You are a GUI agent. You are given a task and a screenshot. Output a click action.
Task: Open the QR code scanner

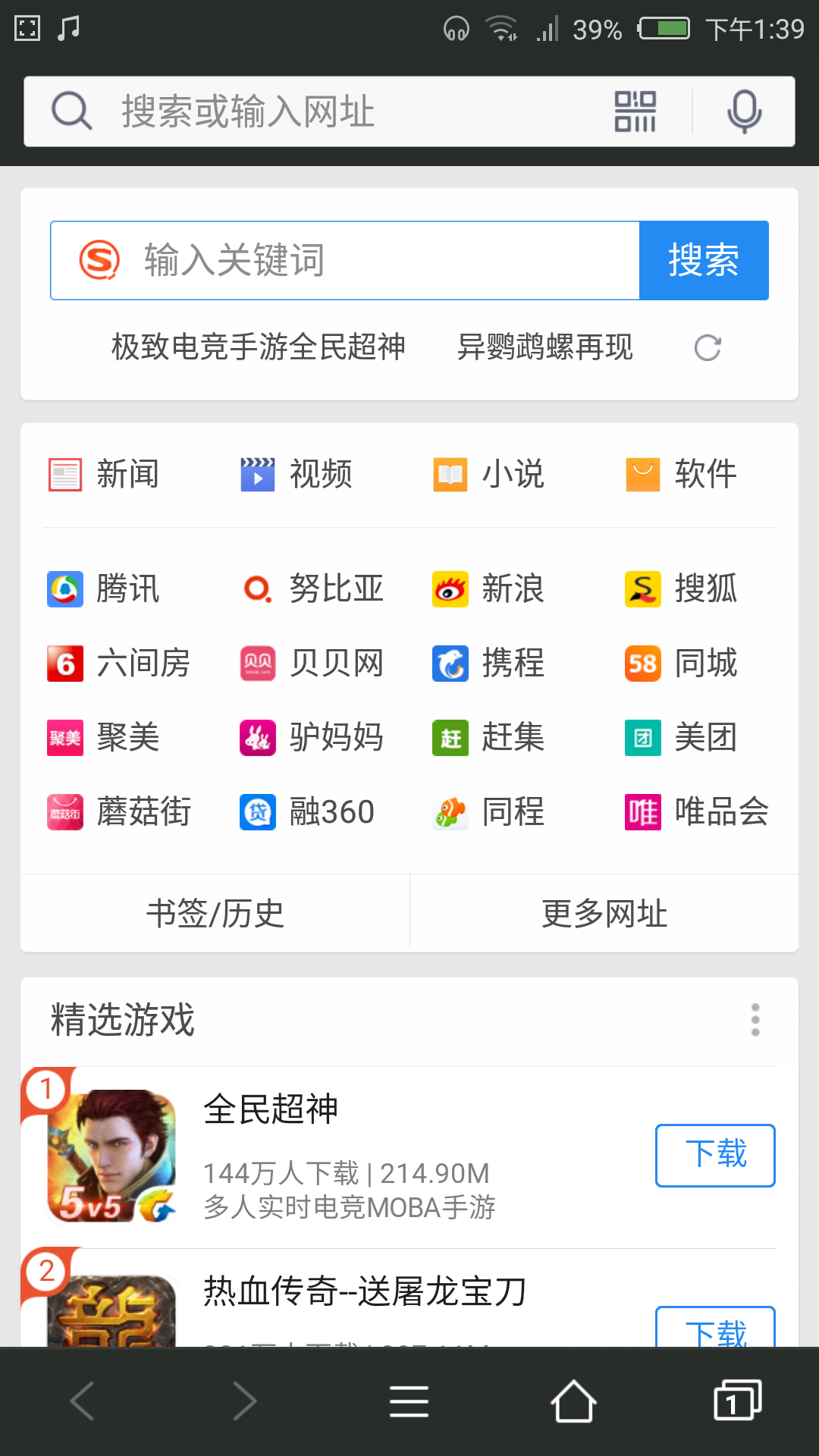click(635, 111)
